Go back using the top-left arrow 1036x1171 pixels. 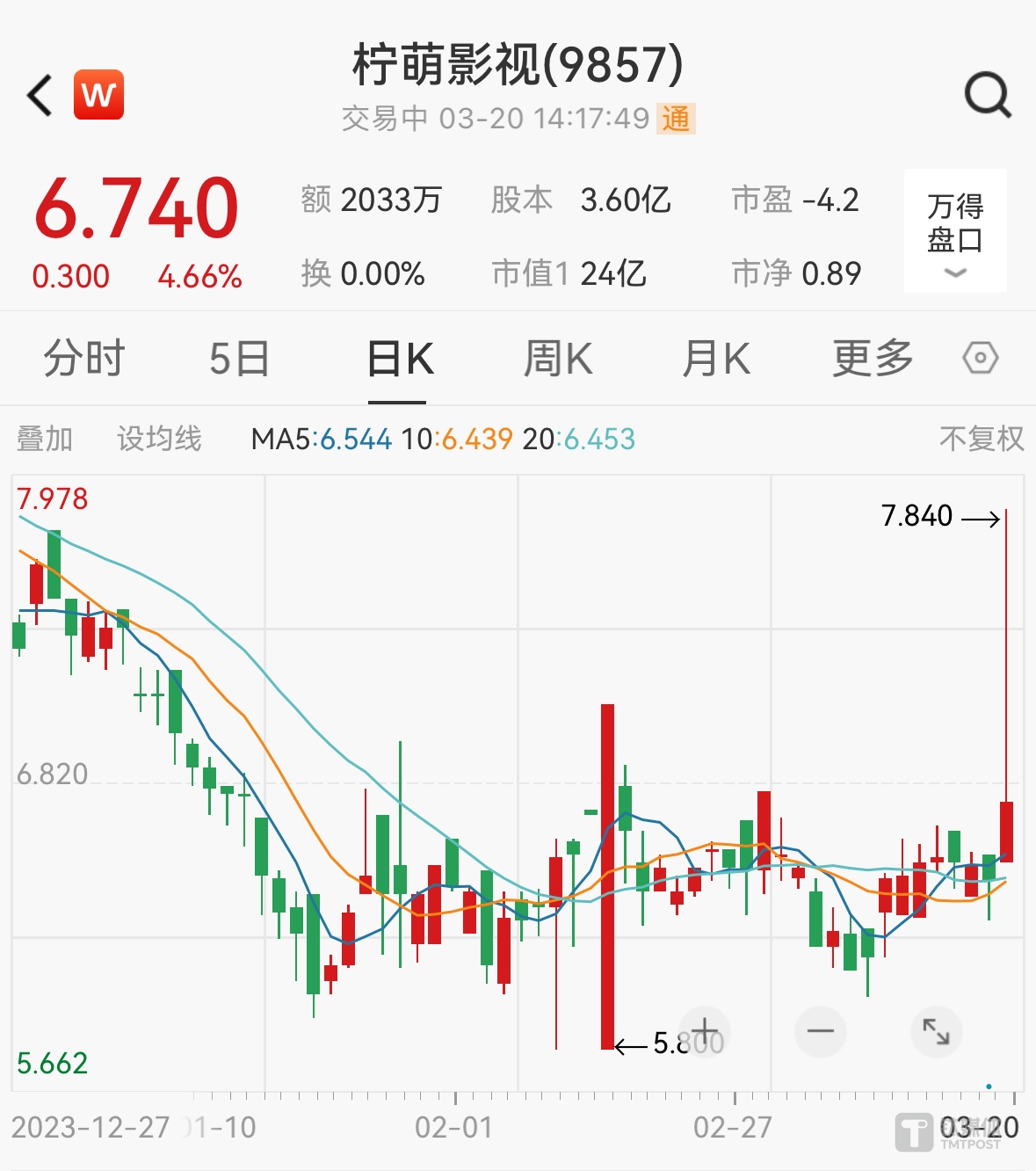[x=40, y=95]
